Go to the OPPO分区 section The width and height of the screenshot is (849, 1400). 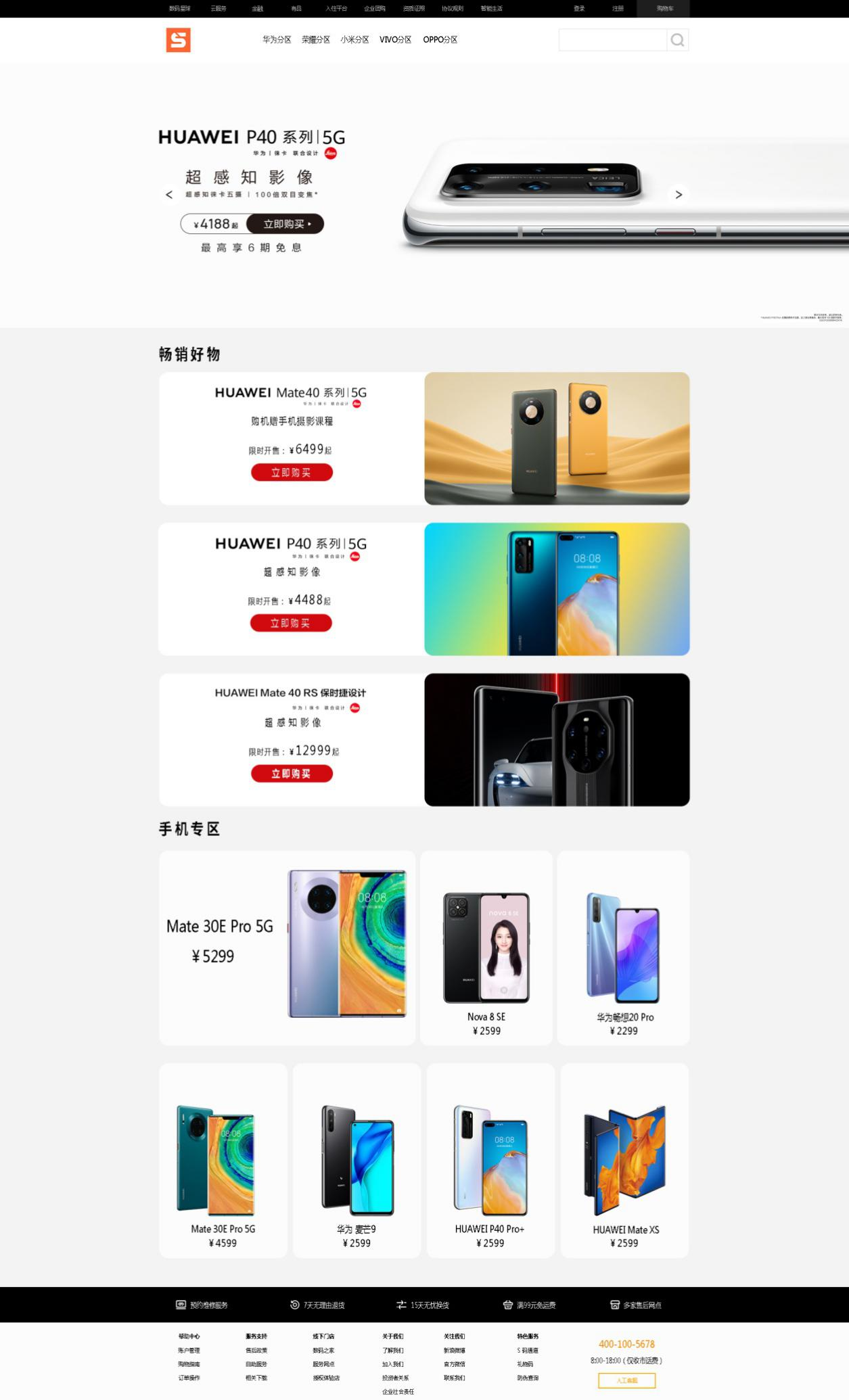[x=440, y=40]
